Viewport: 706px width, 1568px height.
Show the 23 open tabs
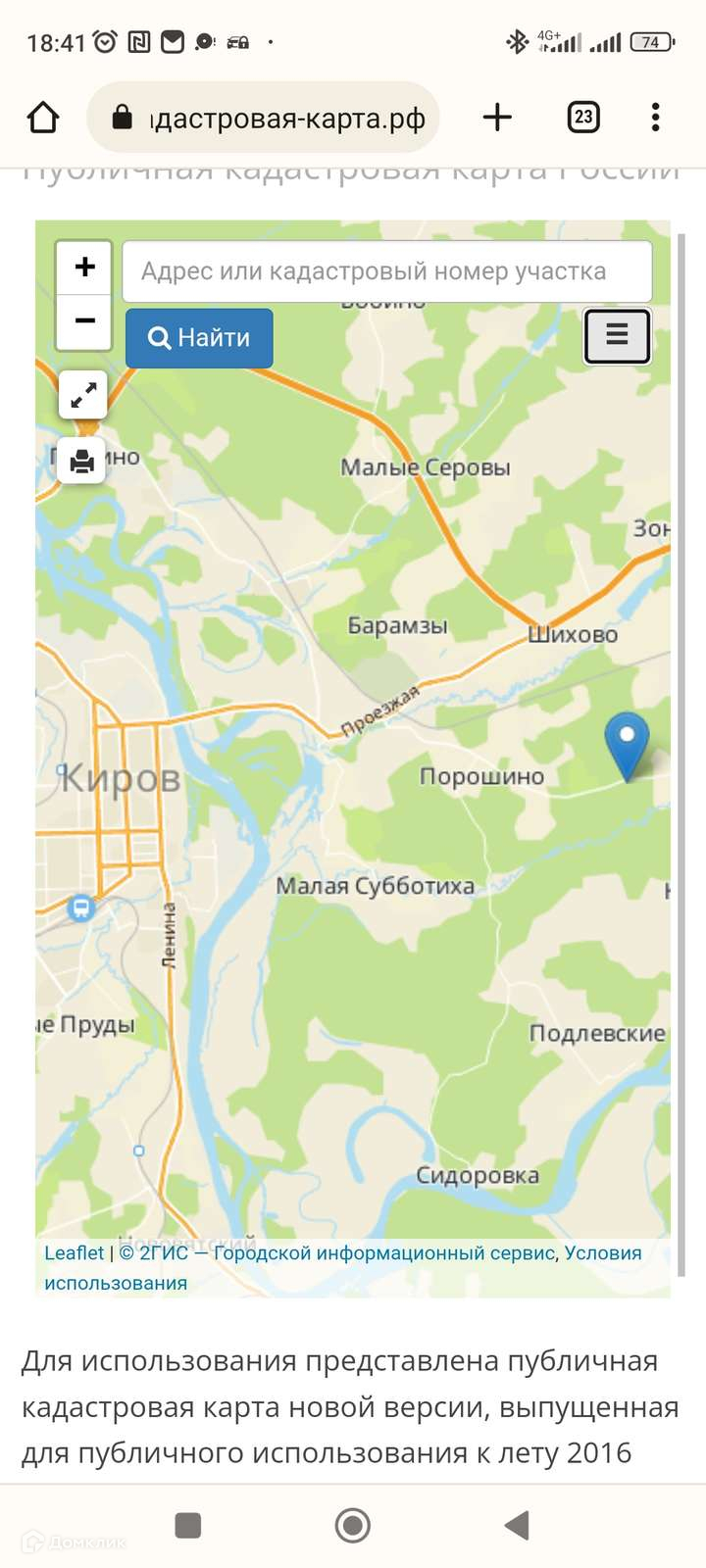[x=583, y=118]
